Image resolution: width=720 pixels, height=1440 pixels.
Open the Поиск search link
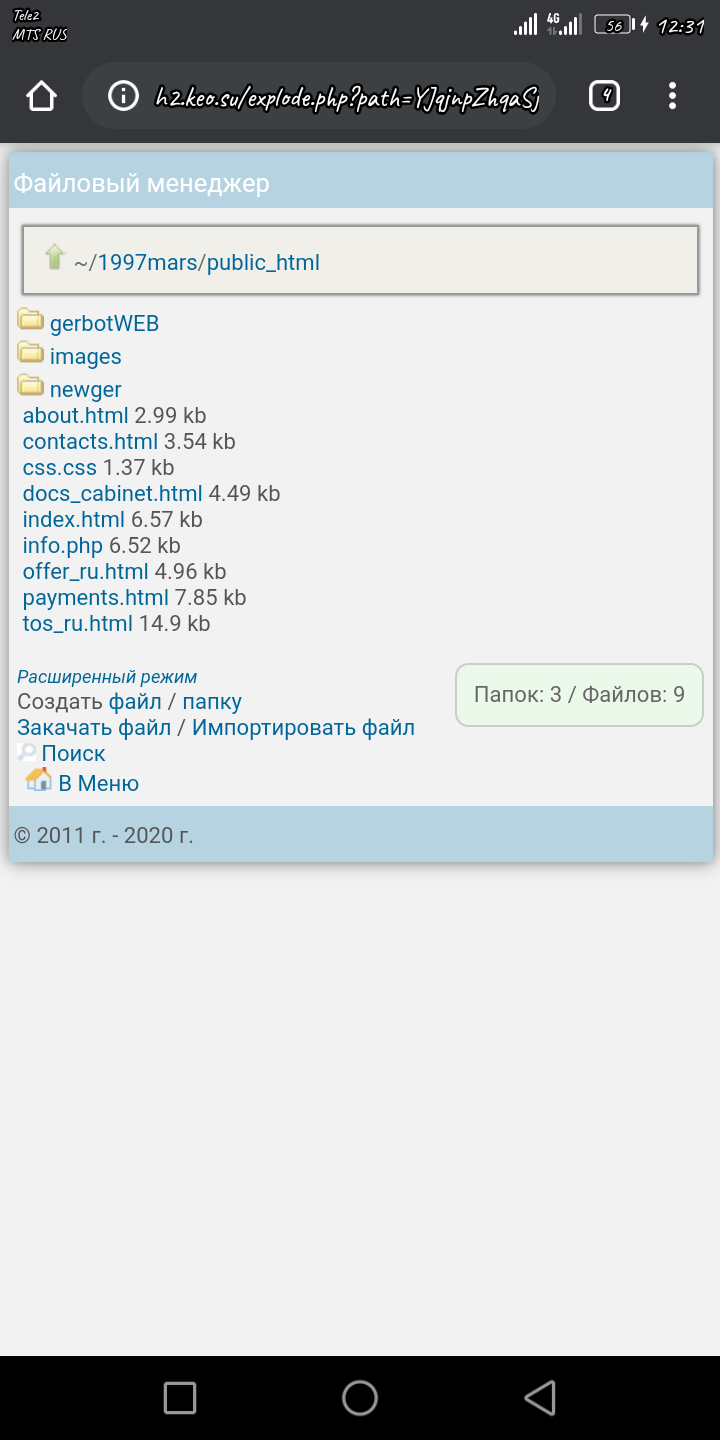click(x=73, y=754)
